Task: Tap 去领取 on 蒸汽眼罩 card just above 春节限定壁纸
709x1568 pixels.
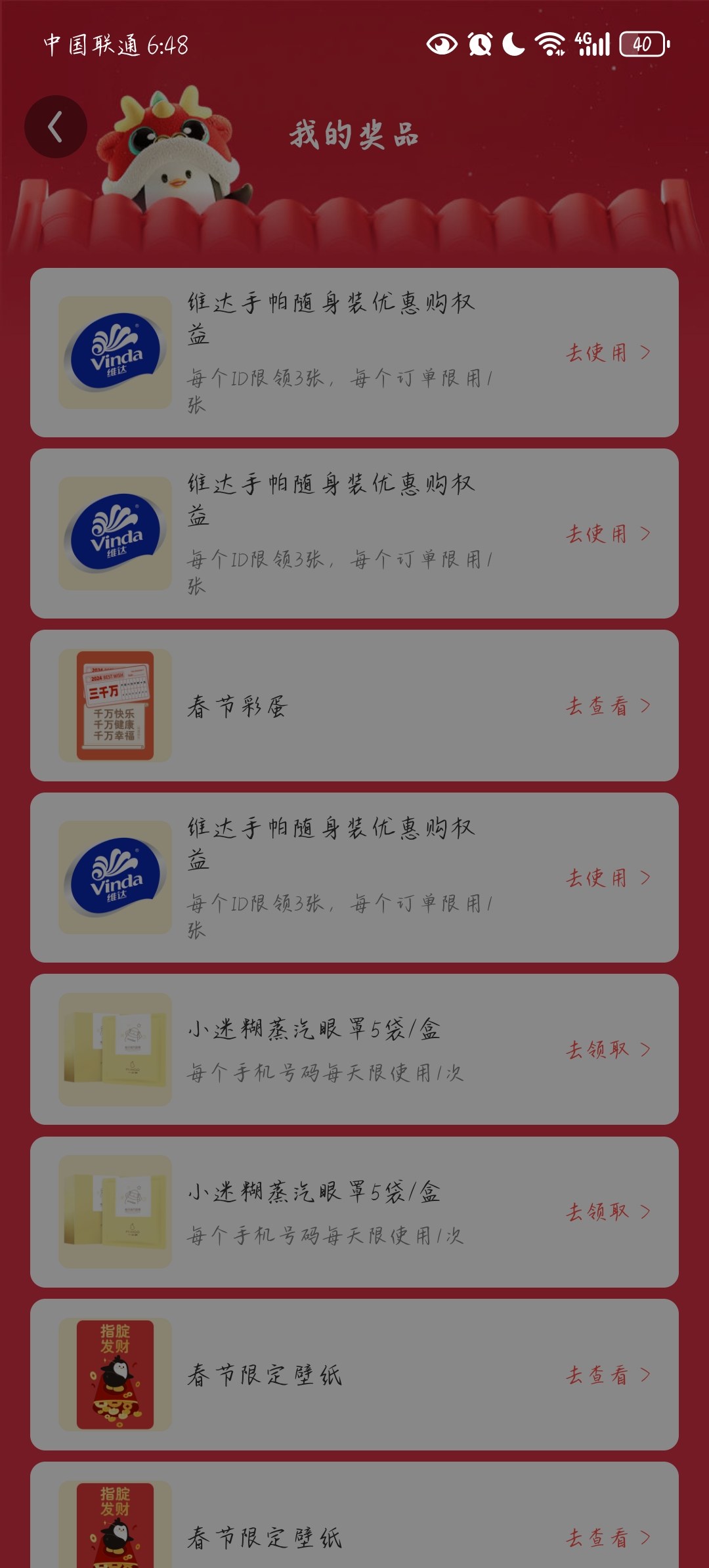Action: point(608,1211)
